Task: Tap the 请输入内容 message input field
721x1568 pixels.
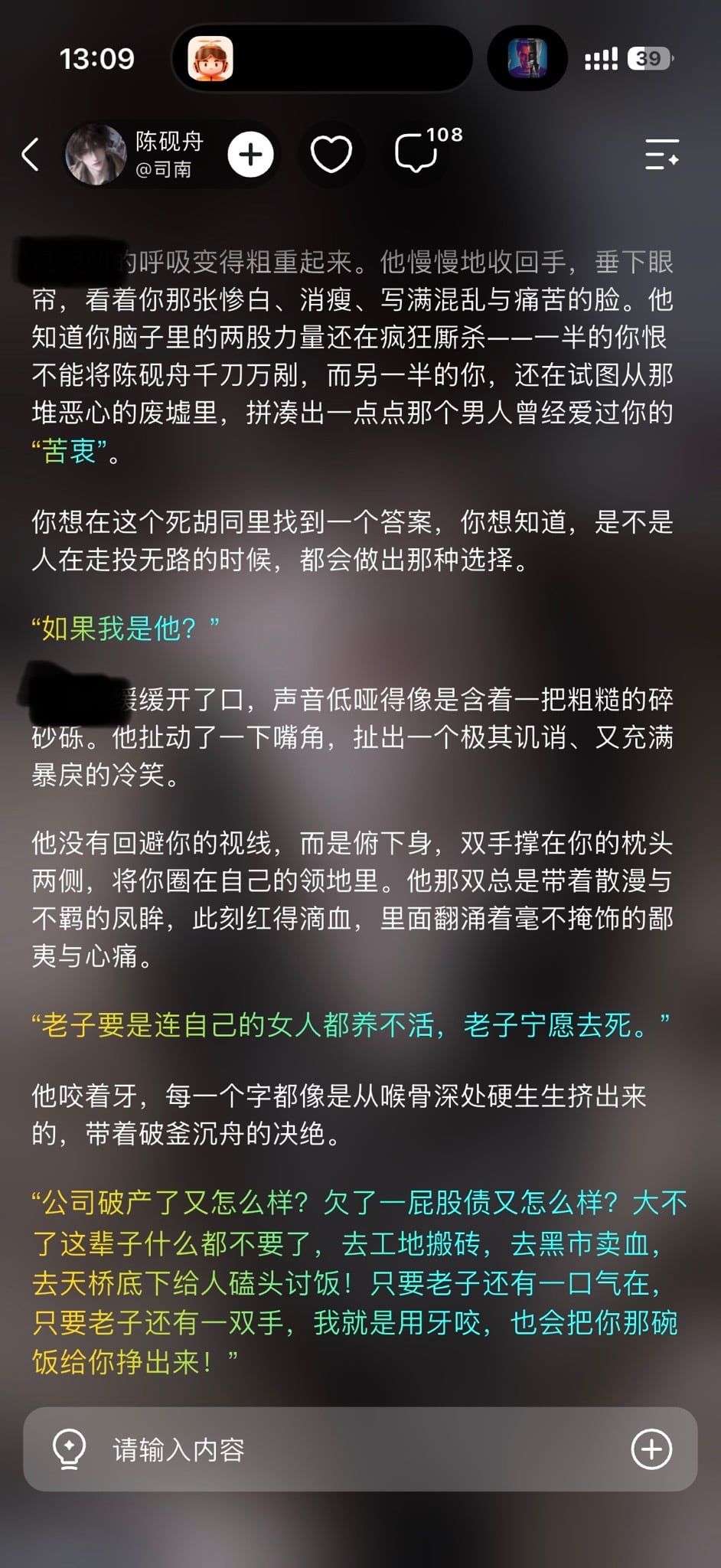Action: point(360,1449)
